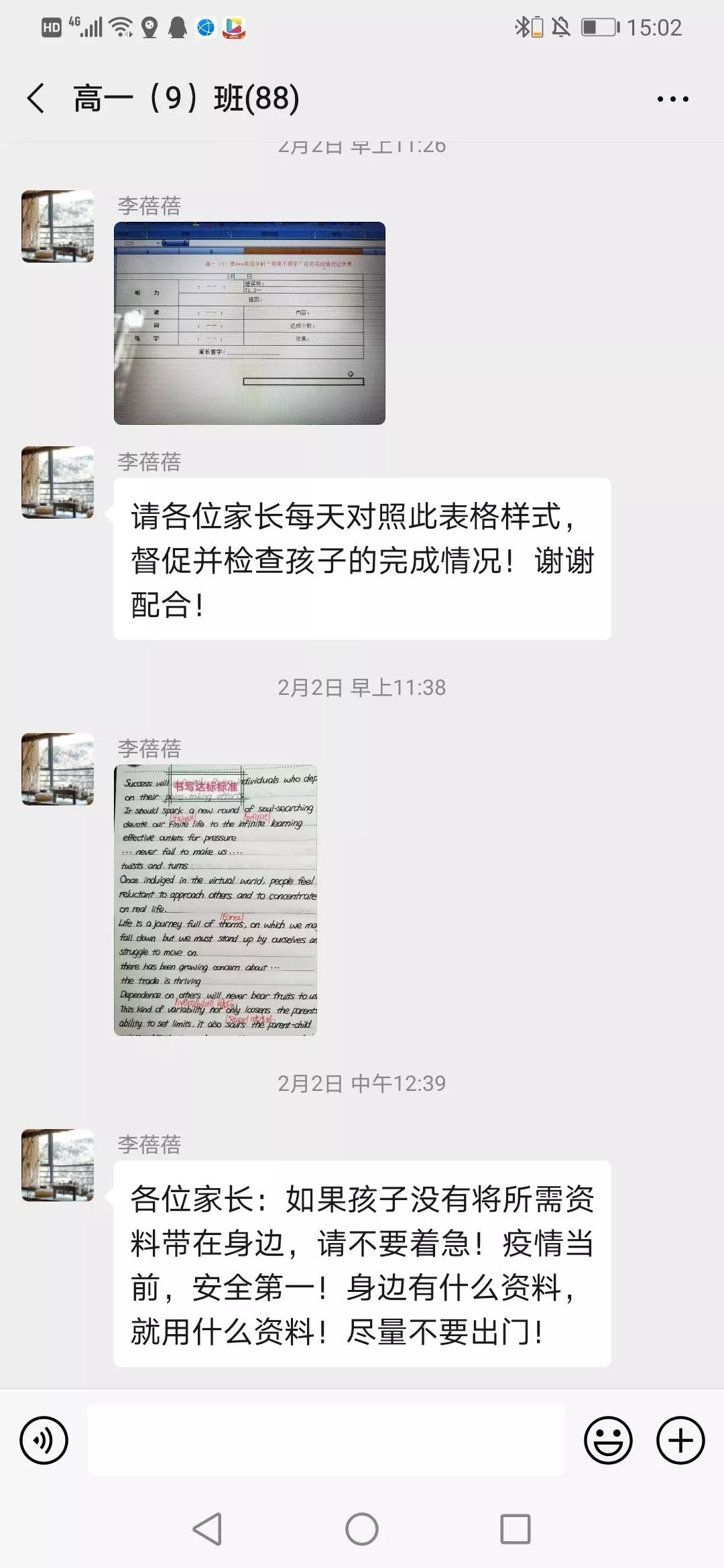Image resolution: width=724 pixels, height=1568 pixels.
Task: Open the spreadsheet table image from 李蓓蓓
Action: pos(249,323)
